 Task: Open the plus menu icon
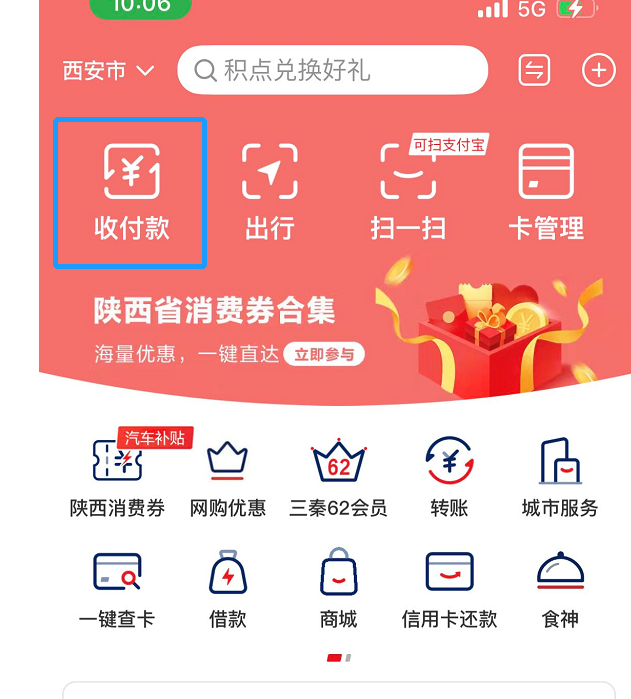click(598, 70)
